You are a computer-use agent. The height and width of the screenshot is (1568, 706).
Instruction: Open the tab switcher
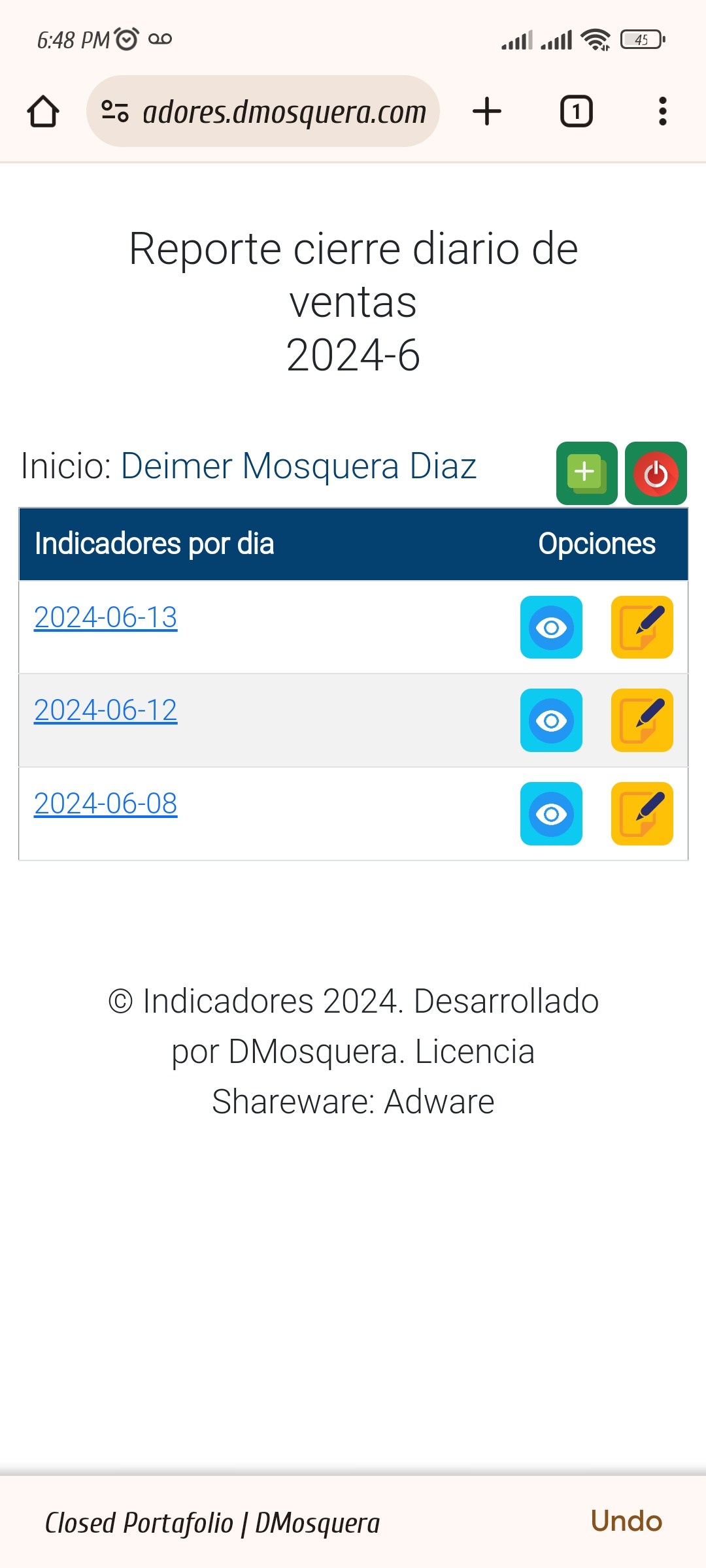pyautogui.click(x=576, y=111)
